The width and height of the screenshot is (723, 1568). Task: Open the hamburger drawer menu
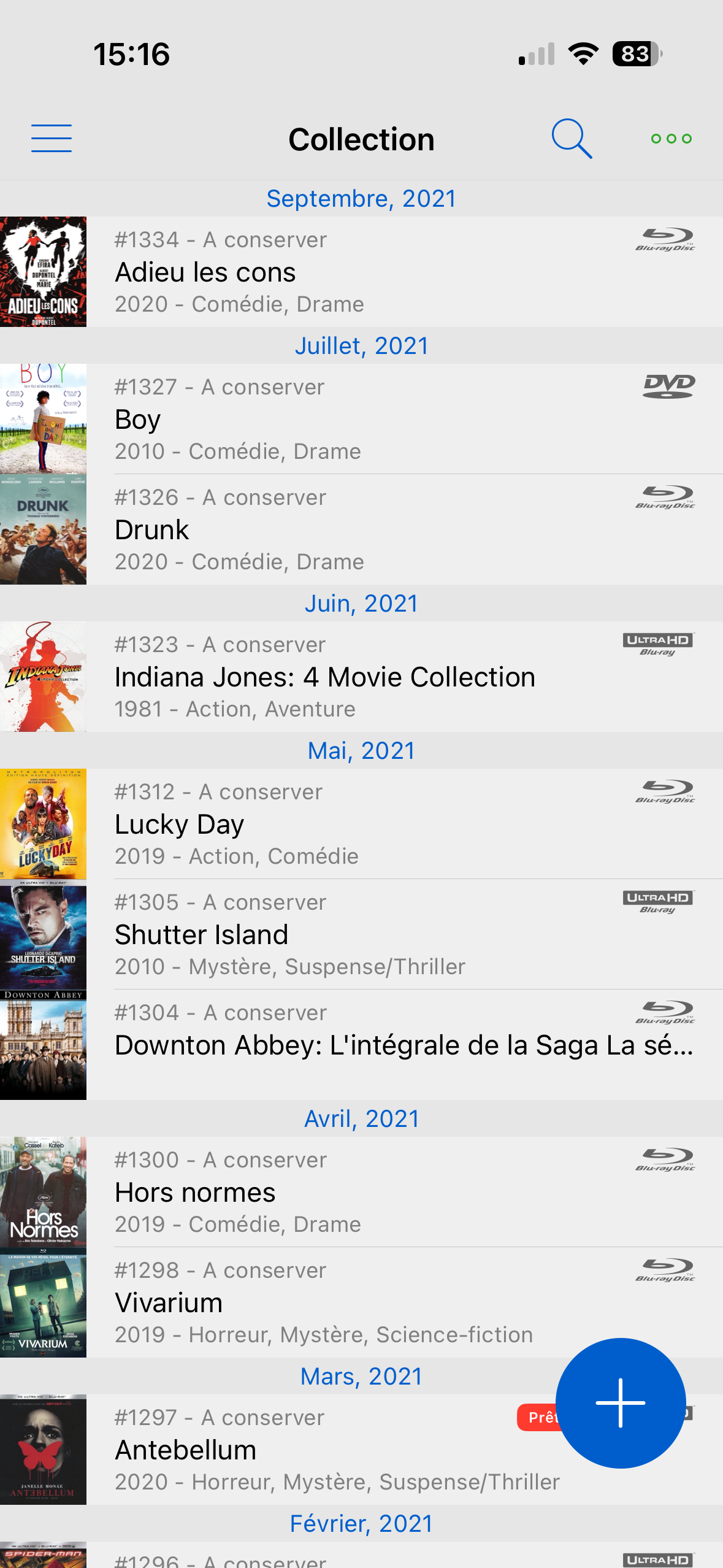pyautogui.click(x=52, y=138)
